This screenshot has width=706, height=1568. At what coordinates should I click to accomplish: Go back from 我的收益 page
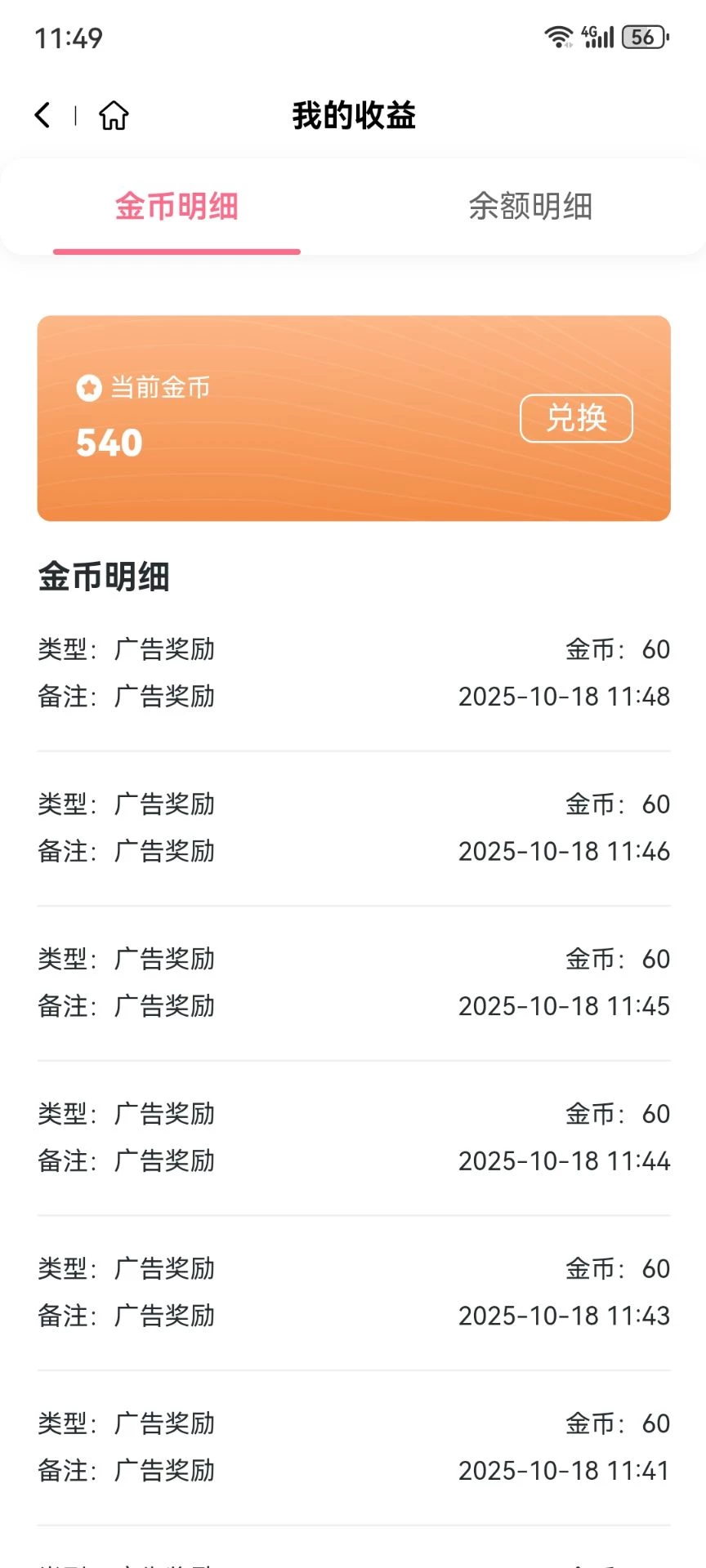coord(43,115)
